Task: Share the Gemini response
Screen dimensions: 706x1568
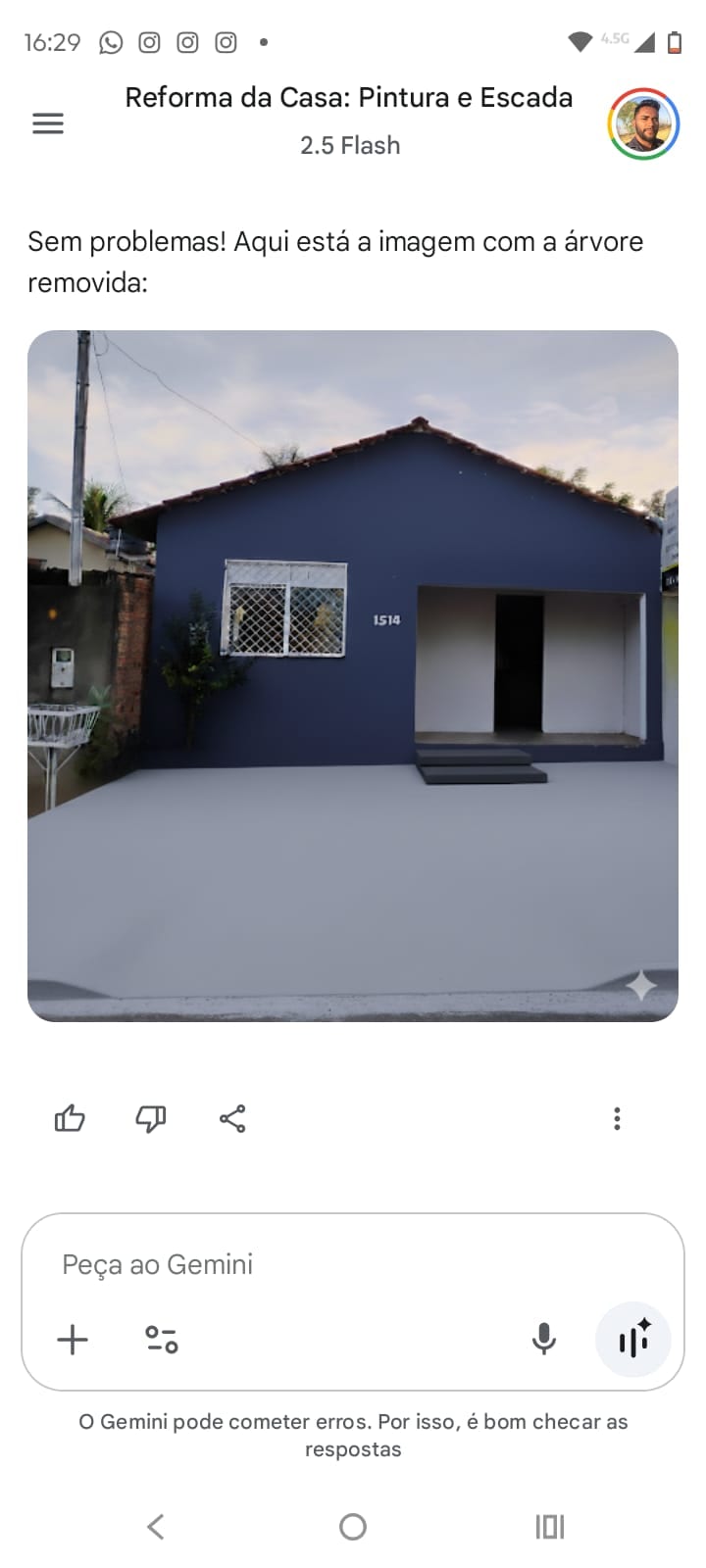Action: (232, 1118)
